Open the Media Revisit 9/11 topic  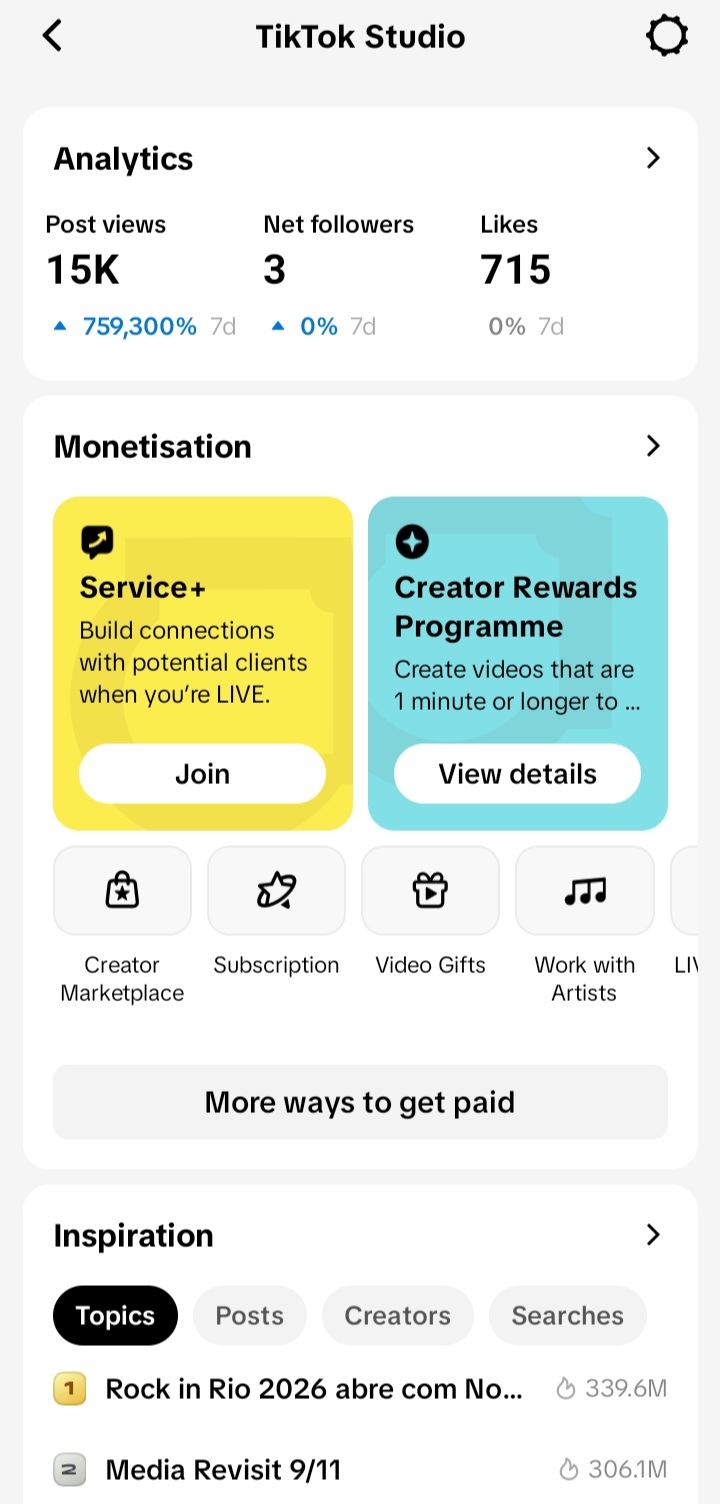click(x=360, y=1470)
